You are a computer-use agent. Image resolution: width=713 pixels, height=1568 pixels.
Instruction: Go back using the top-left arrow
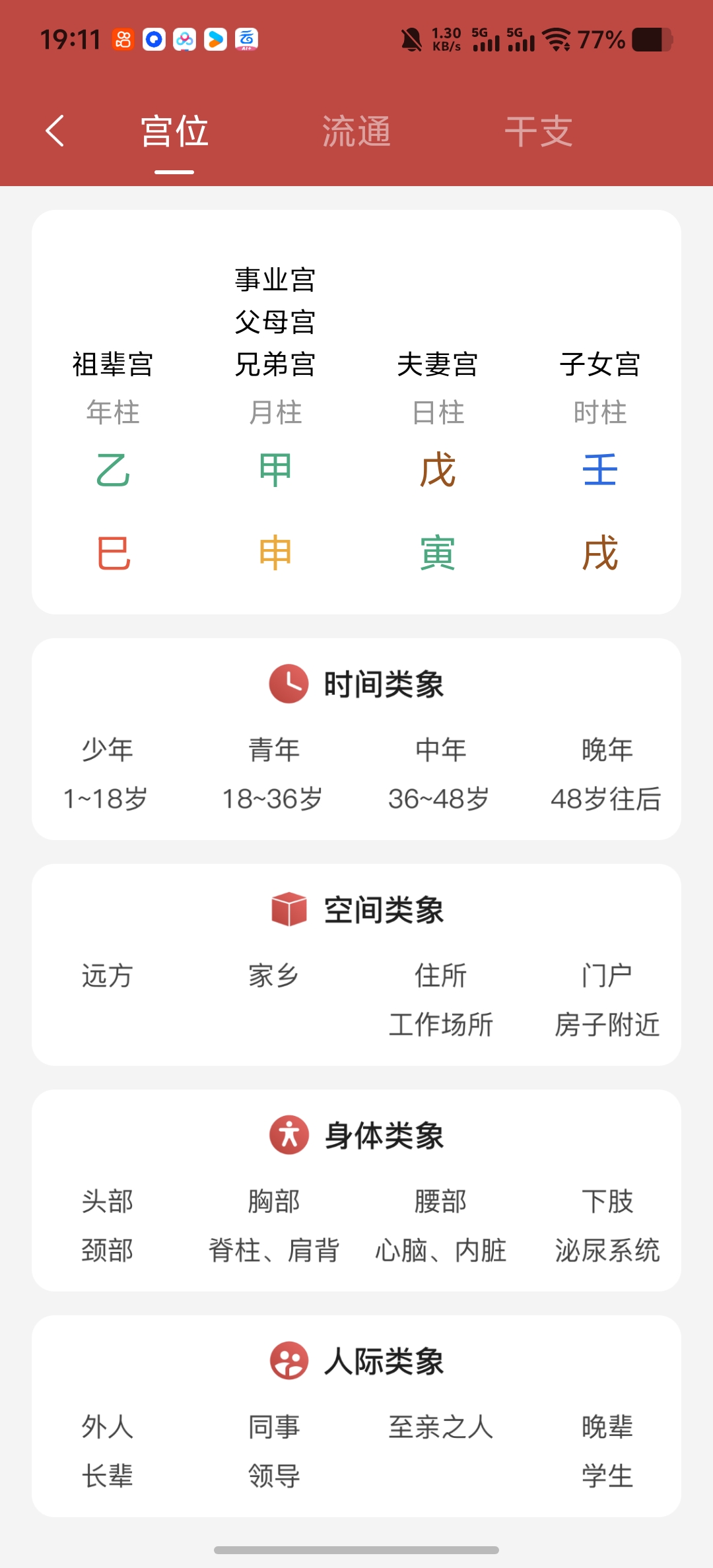point(55,131)
